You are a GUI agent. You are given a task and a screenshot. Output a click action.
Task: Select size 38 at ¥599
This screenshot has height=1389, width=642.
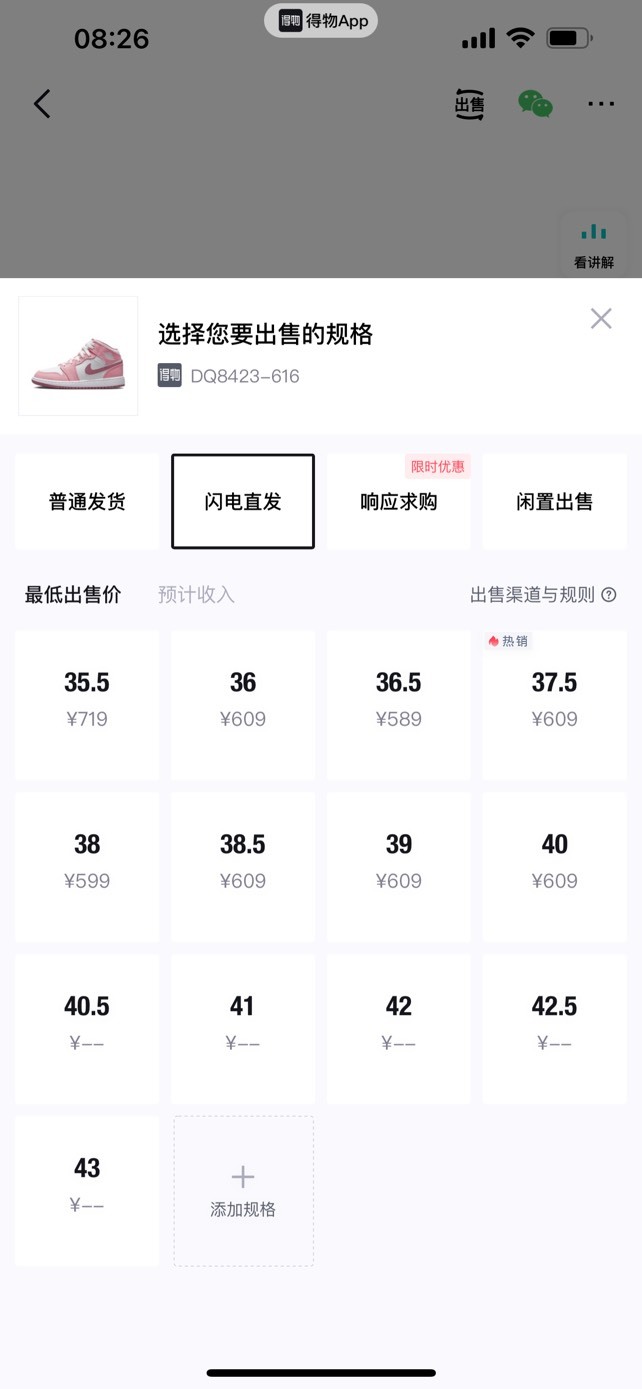(x=87, y=867)
